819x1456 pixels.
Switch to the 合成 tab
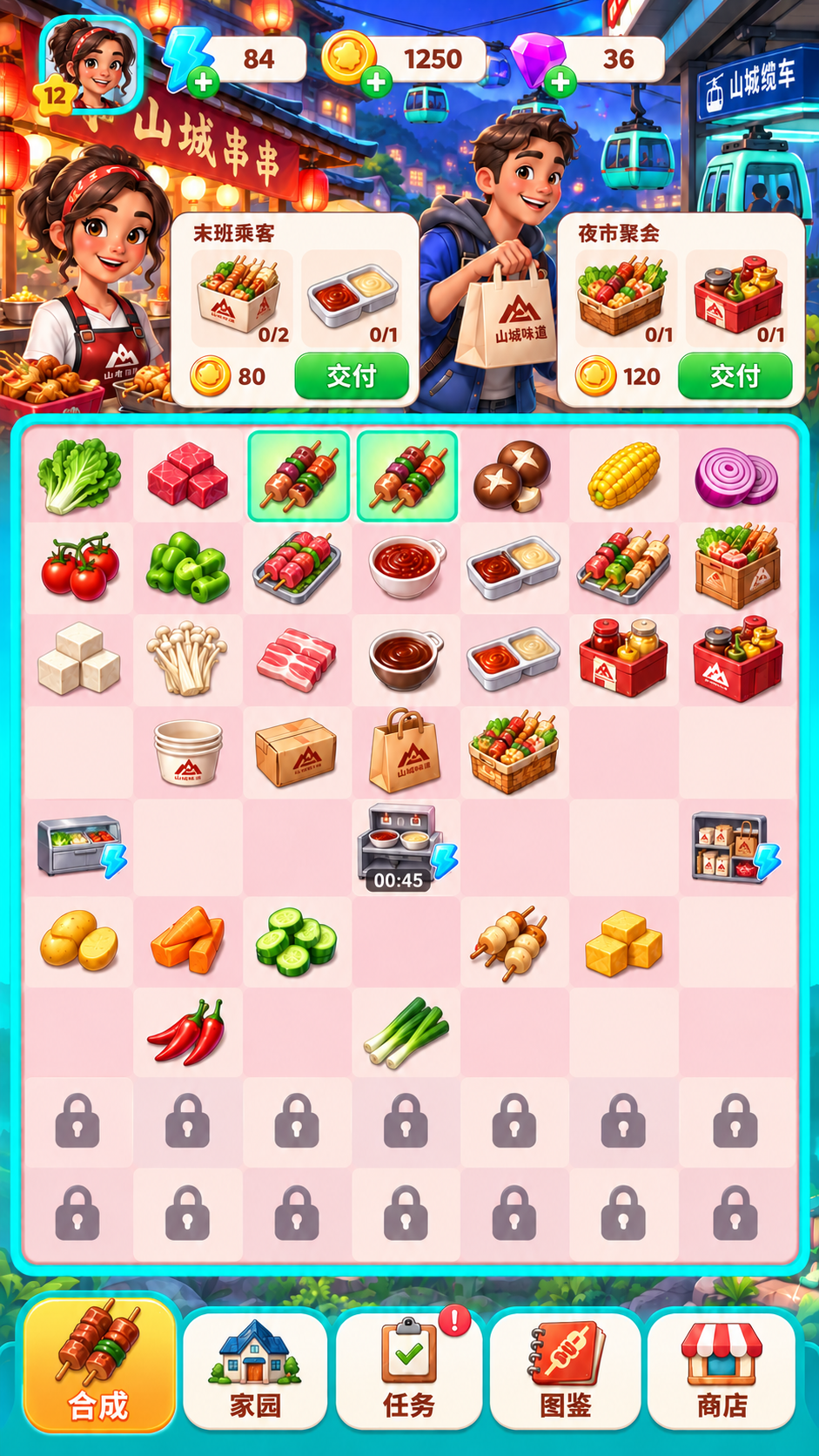point(98,1365)
